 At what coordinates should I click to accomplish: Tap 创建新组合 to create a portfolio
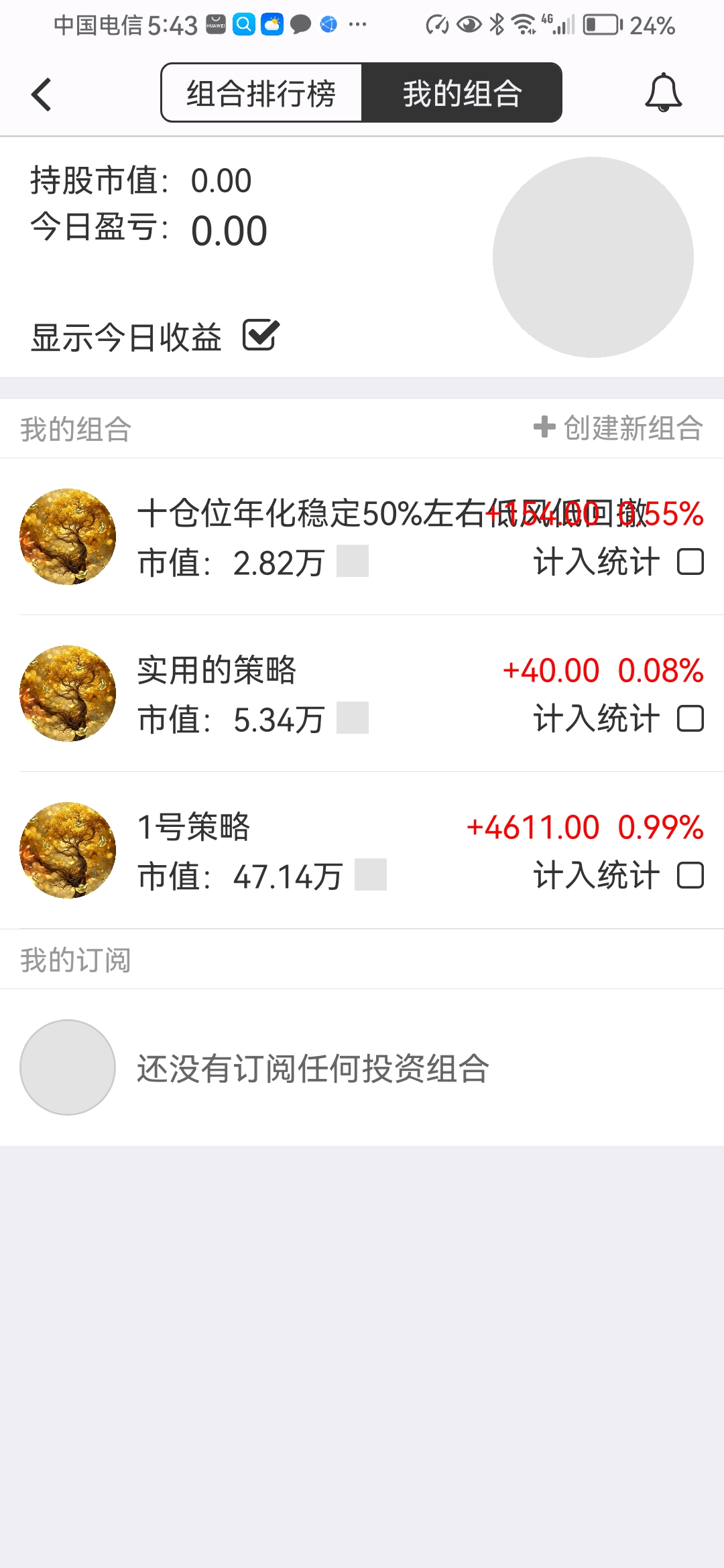coord(618,428)
